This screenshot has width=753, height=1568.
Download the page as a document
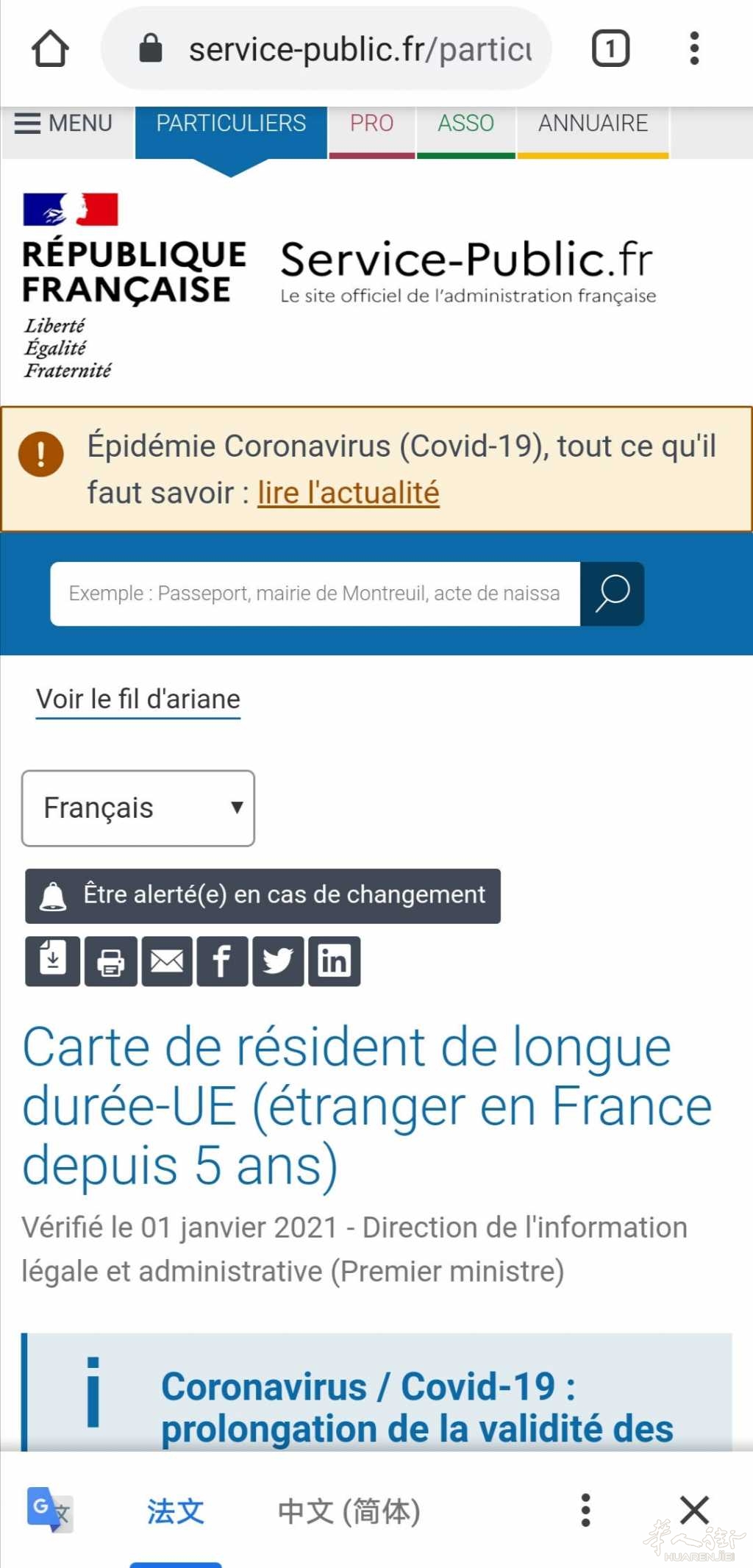point(52,961)
